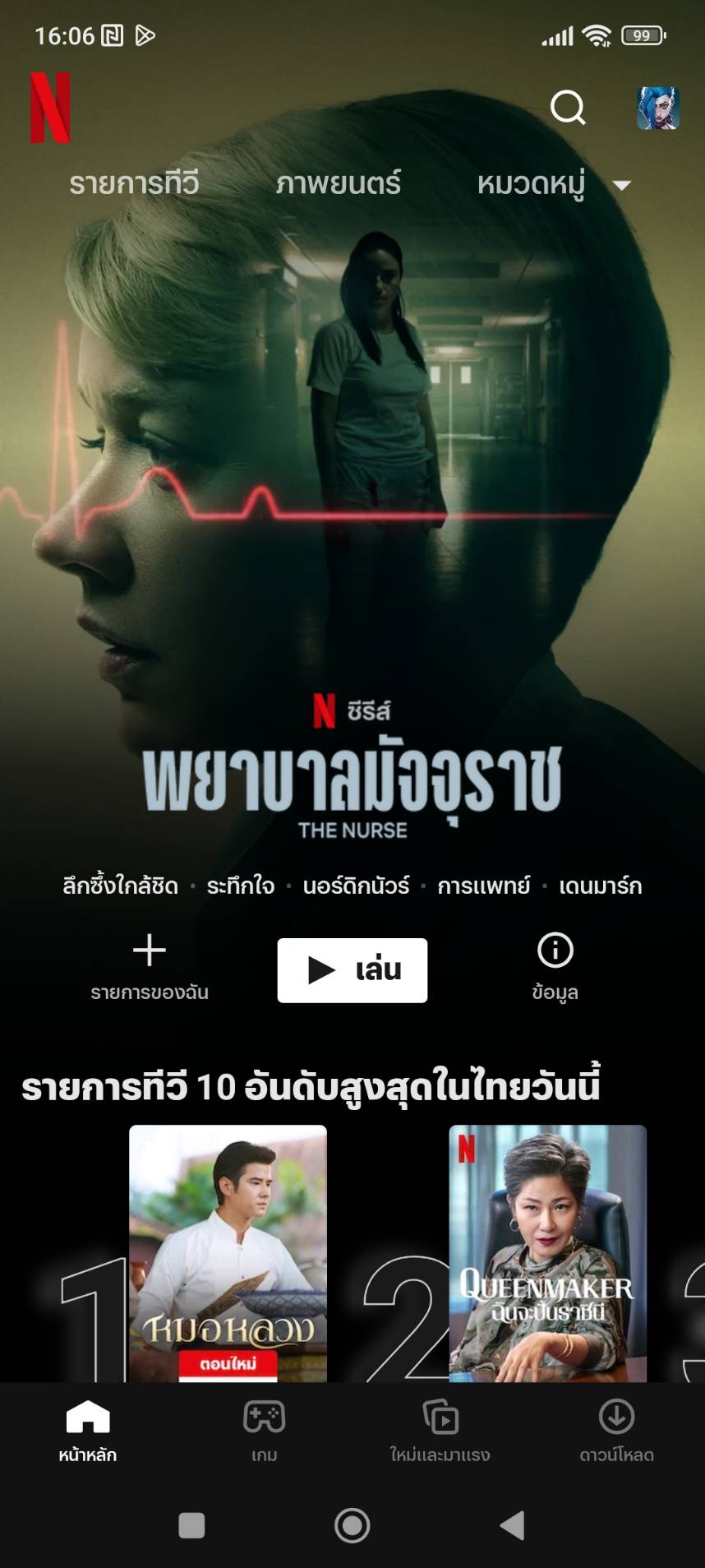Tap the system back button
This screenshot has width=705, height=1568.
[513, 1525]
